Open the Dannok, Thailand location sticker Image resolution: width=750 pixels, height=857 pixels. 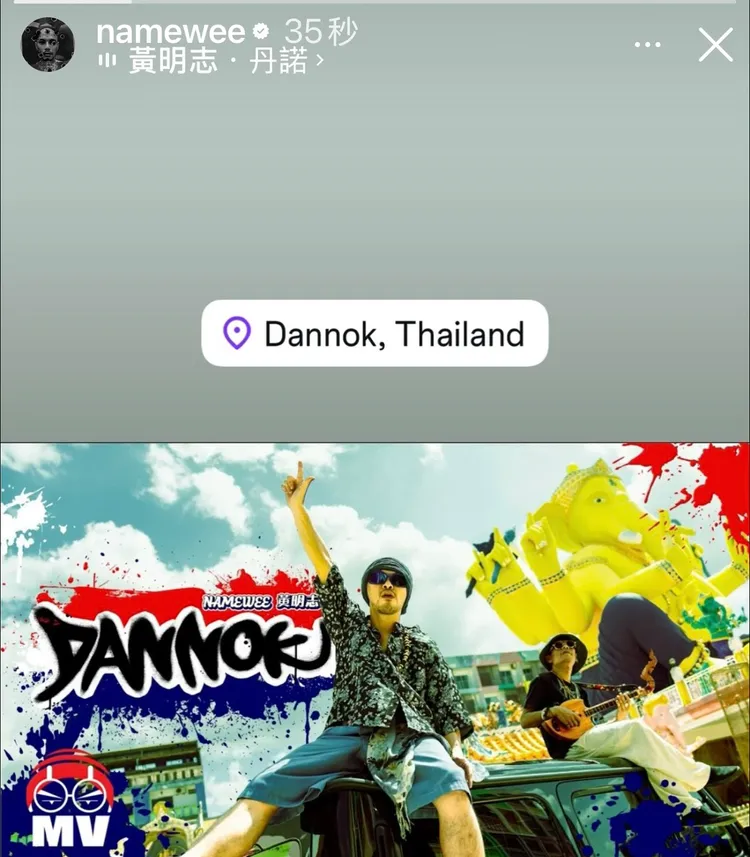(375, 333)
